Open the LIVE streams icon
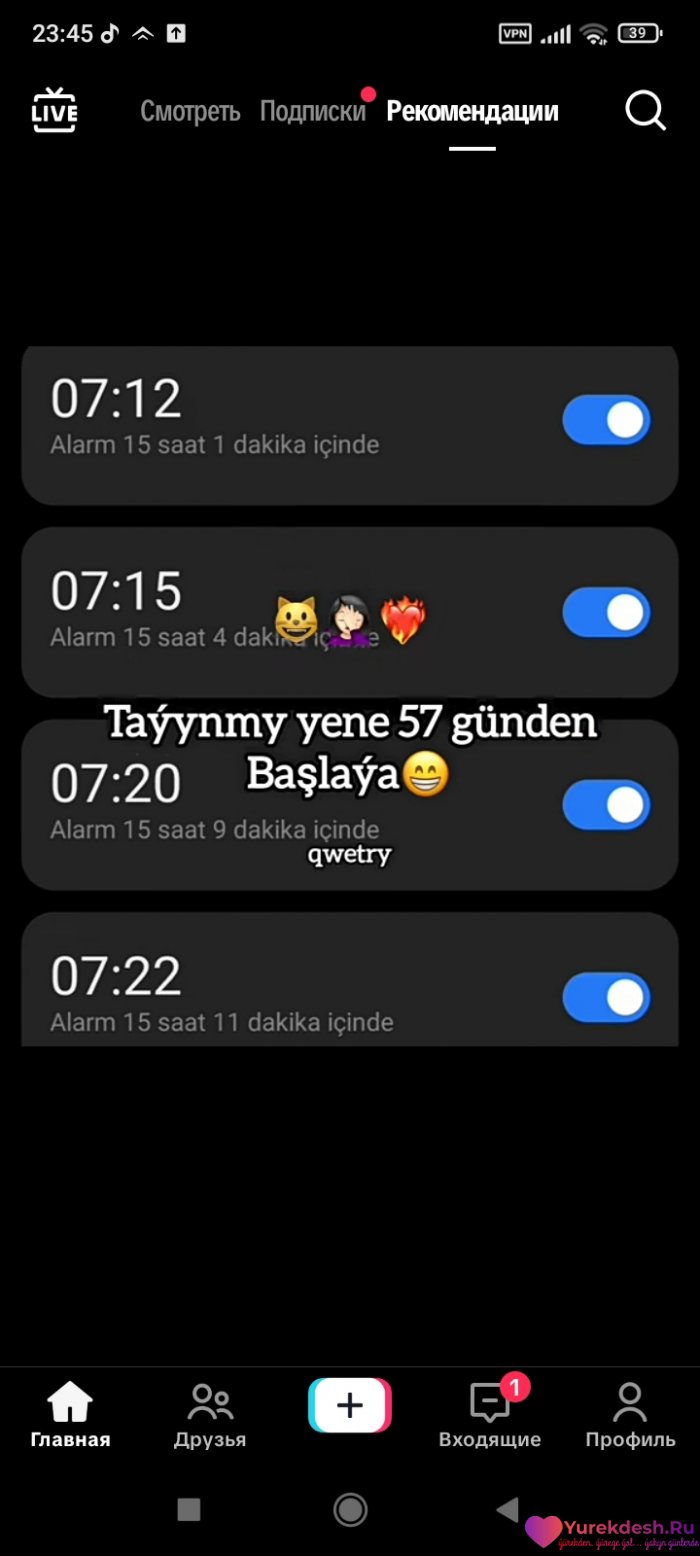Viewport: 700px width, 1556px height. point(54,111)
